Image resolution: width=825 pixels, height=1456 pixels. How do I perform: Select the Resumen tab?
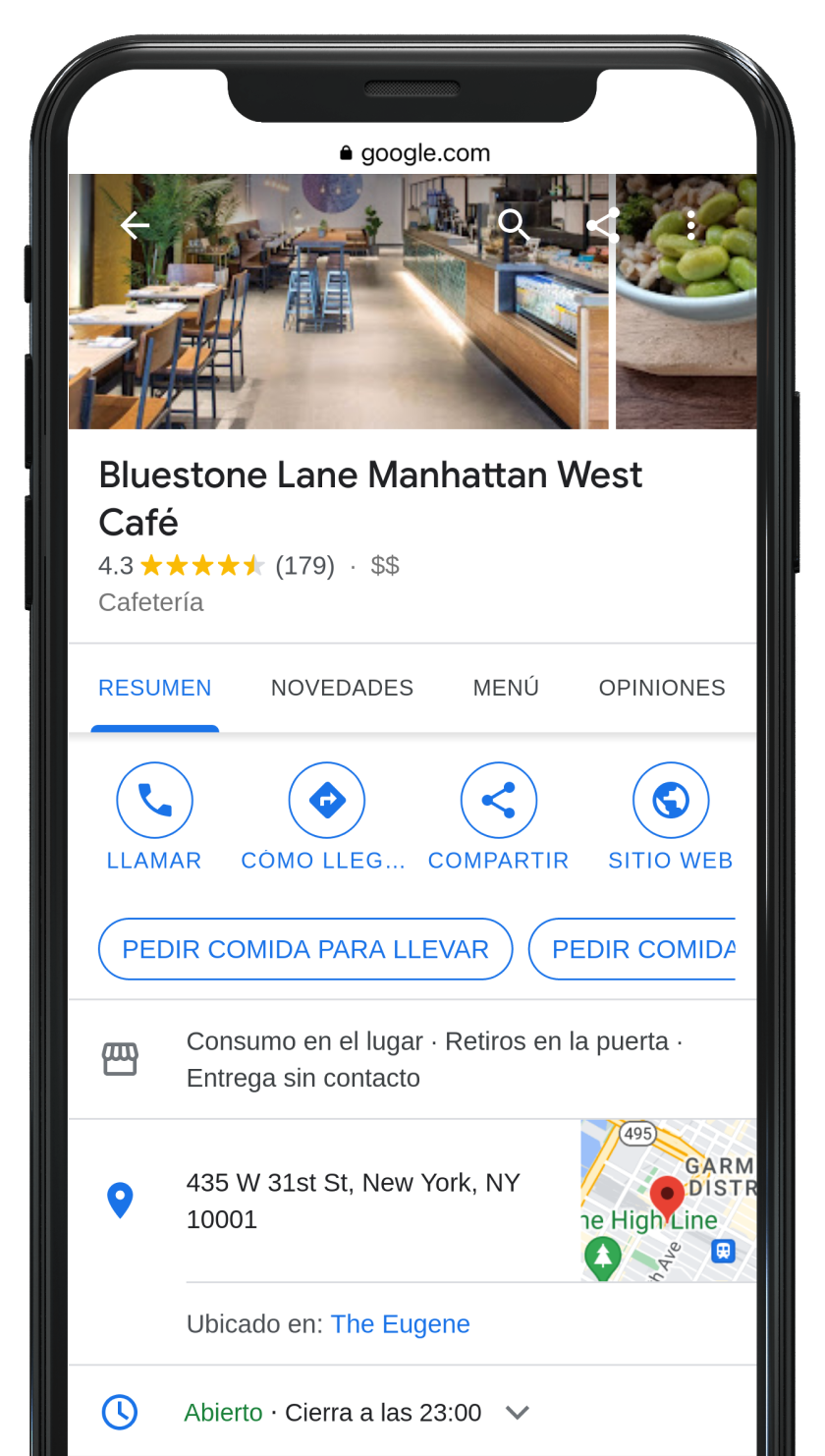154,688
